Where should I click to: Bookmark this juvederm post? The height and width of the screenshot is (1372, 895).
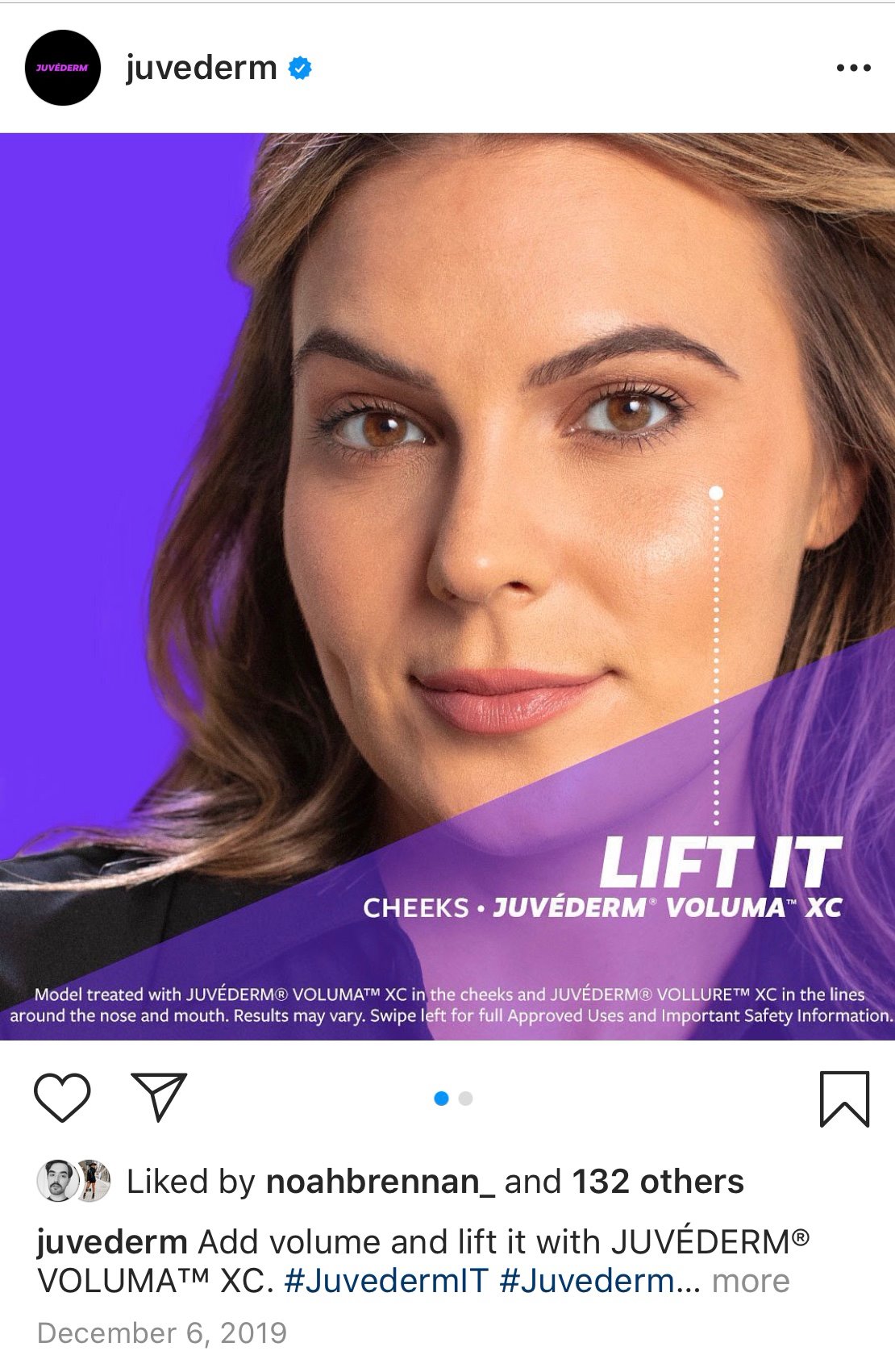(x=844, y=1099)
